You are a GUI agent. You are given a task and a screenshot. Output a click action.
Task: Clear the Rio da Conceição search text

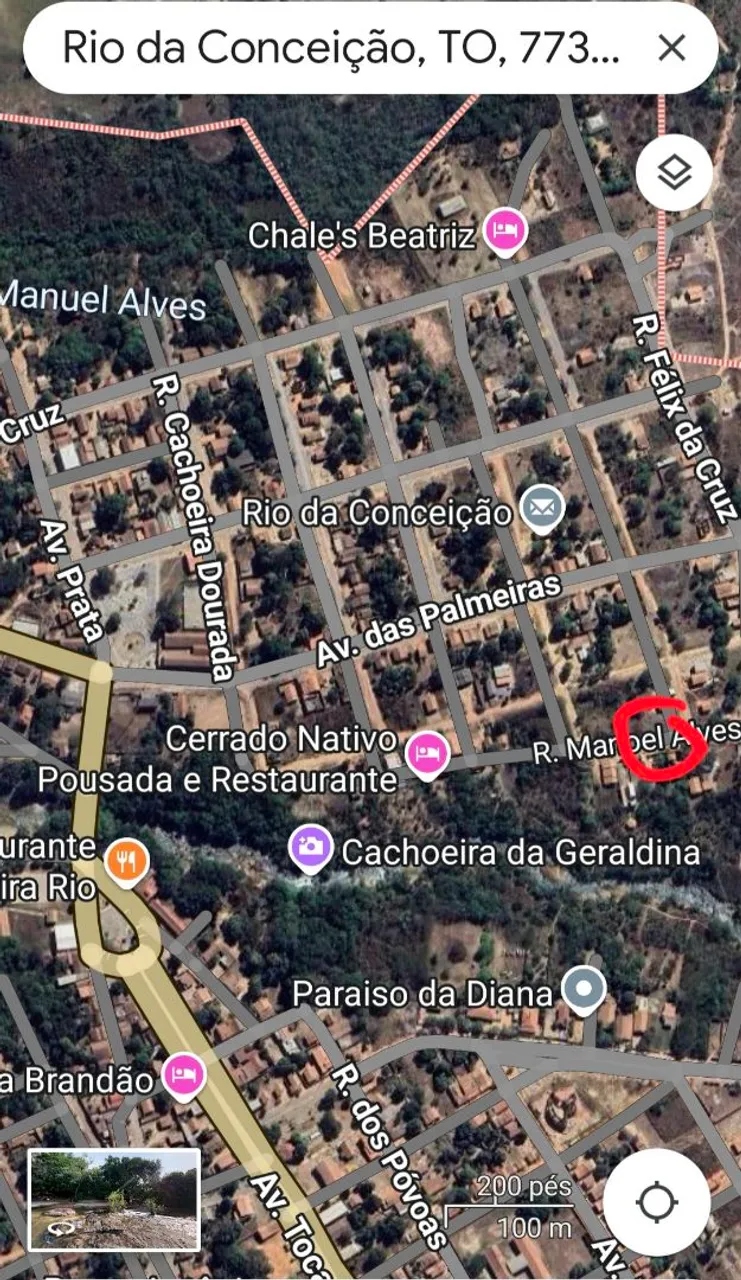(x=671, y=47)
